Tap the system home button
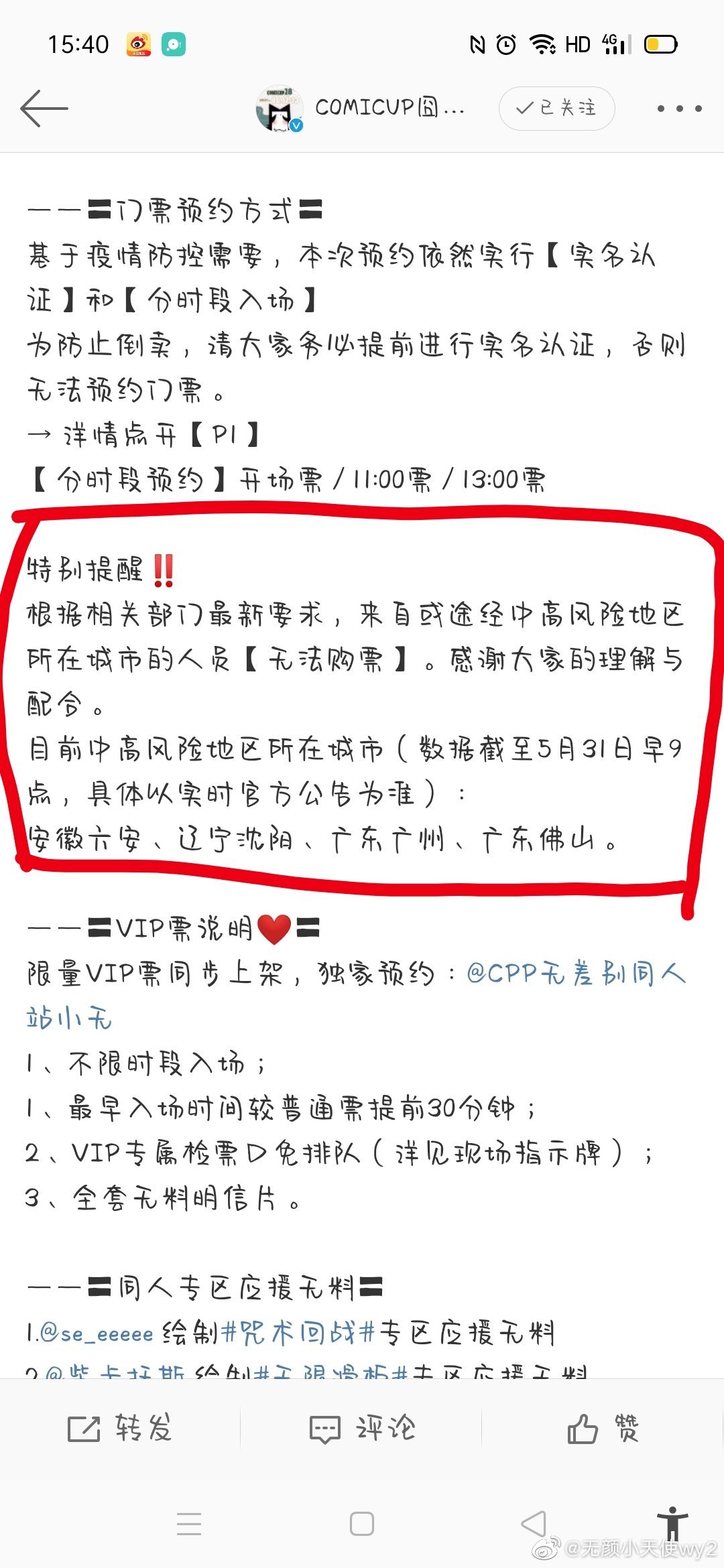 (362, 1524)
